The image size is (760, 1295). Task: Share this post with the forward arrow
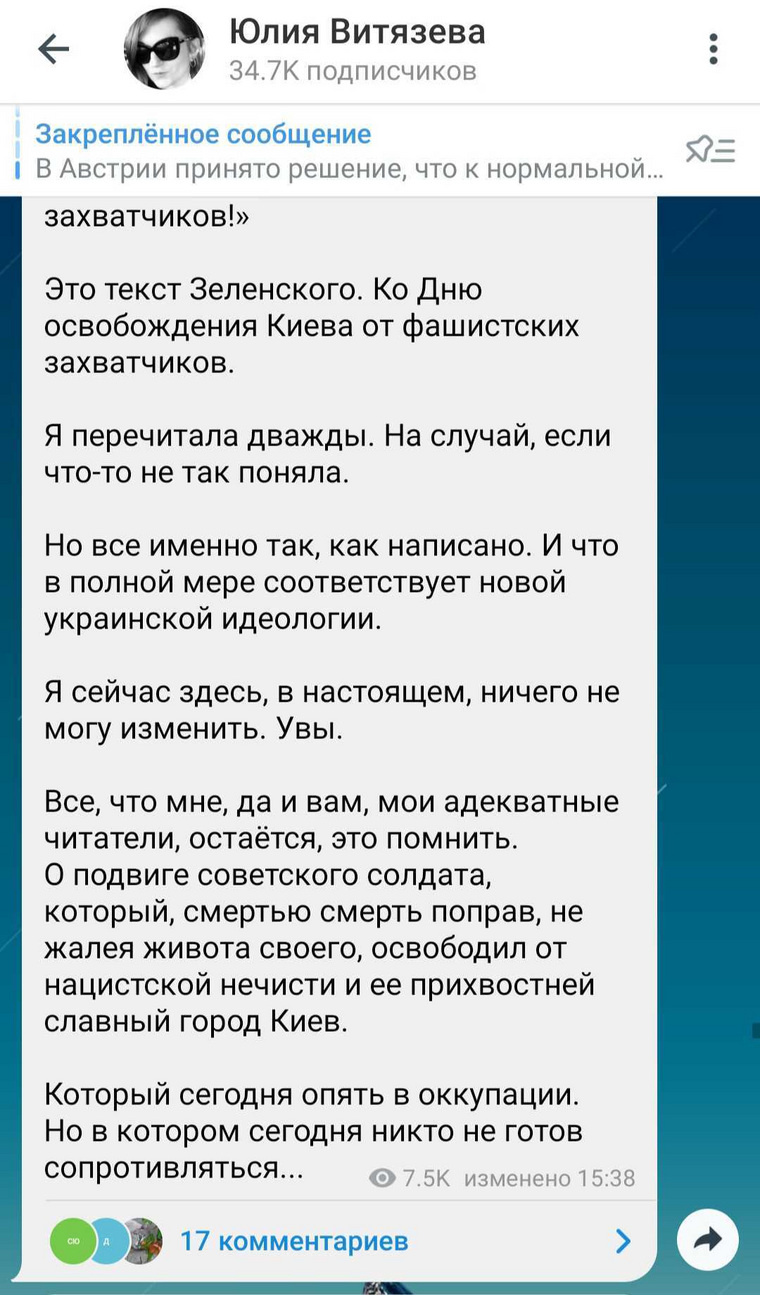[x=708, y=1241]
